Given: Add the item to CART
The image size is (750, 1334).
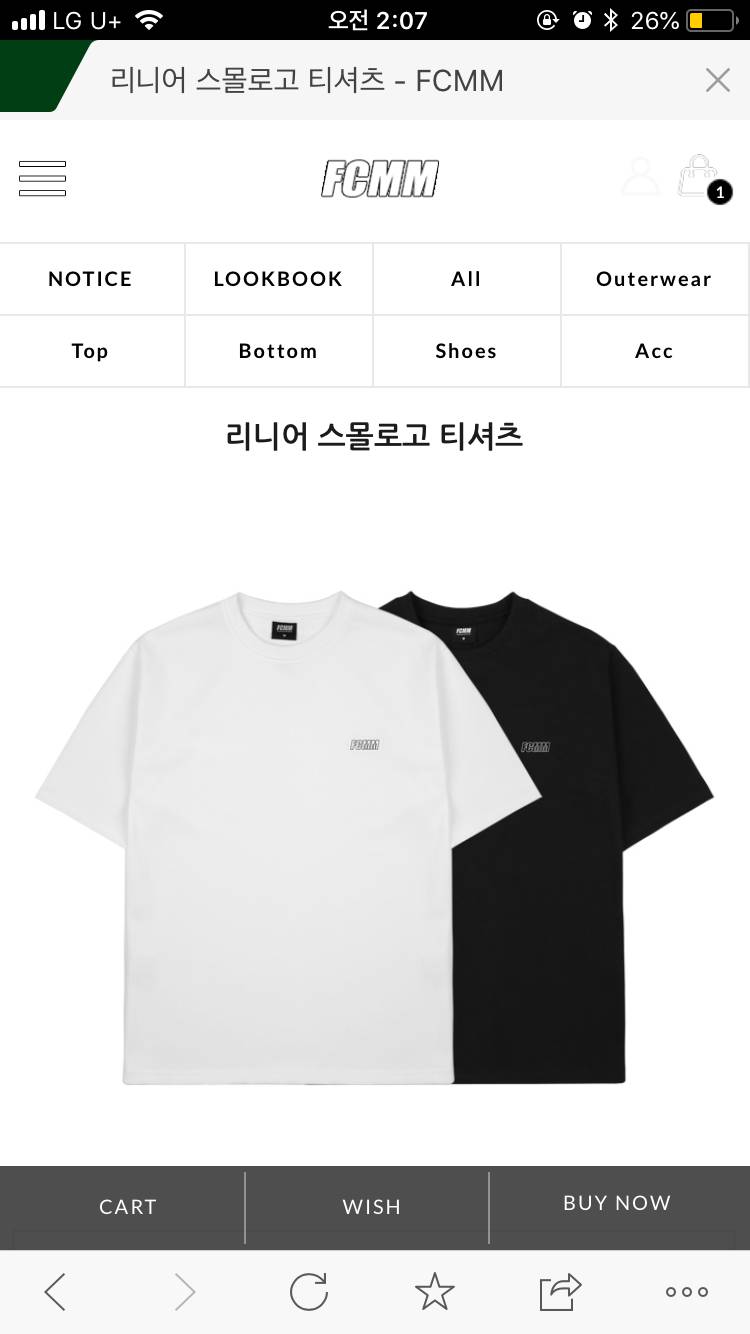Looking at the screenshot, I should [128, 1207].
